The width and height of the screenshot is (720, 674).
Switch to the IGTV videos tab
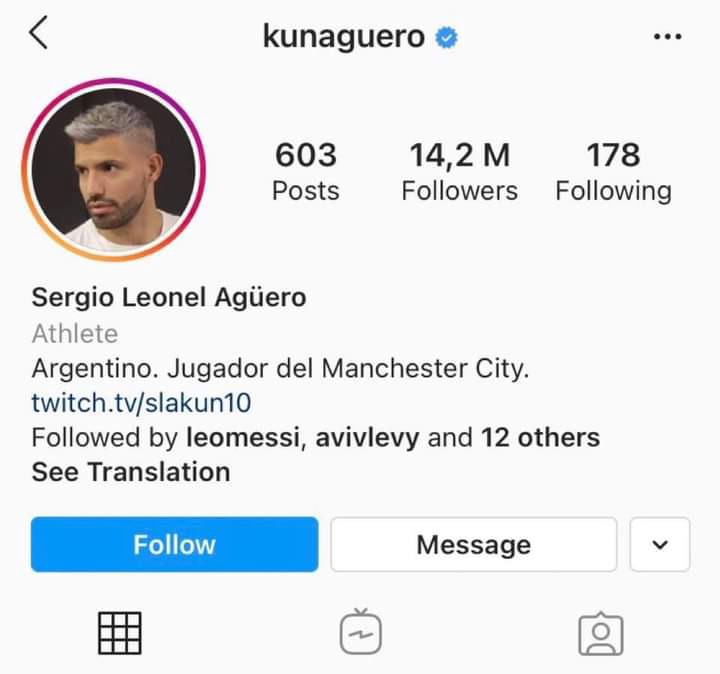click(360, 632)
